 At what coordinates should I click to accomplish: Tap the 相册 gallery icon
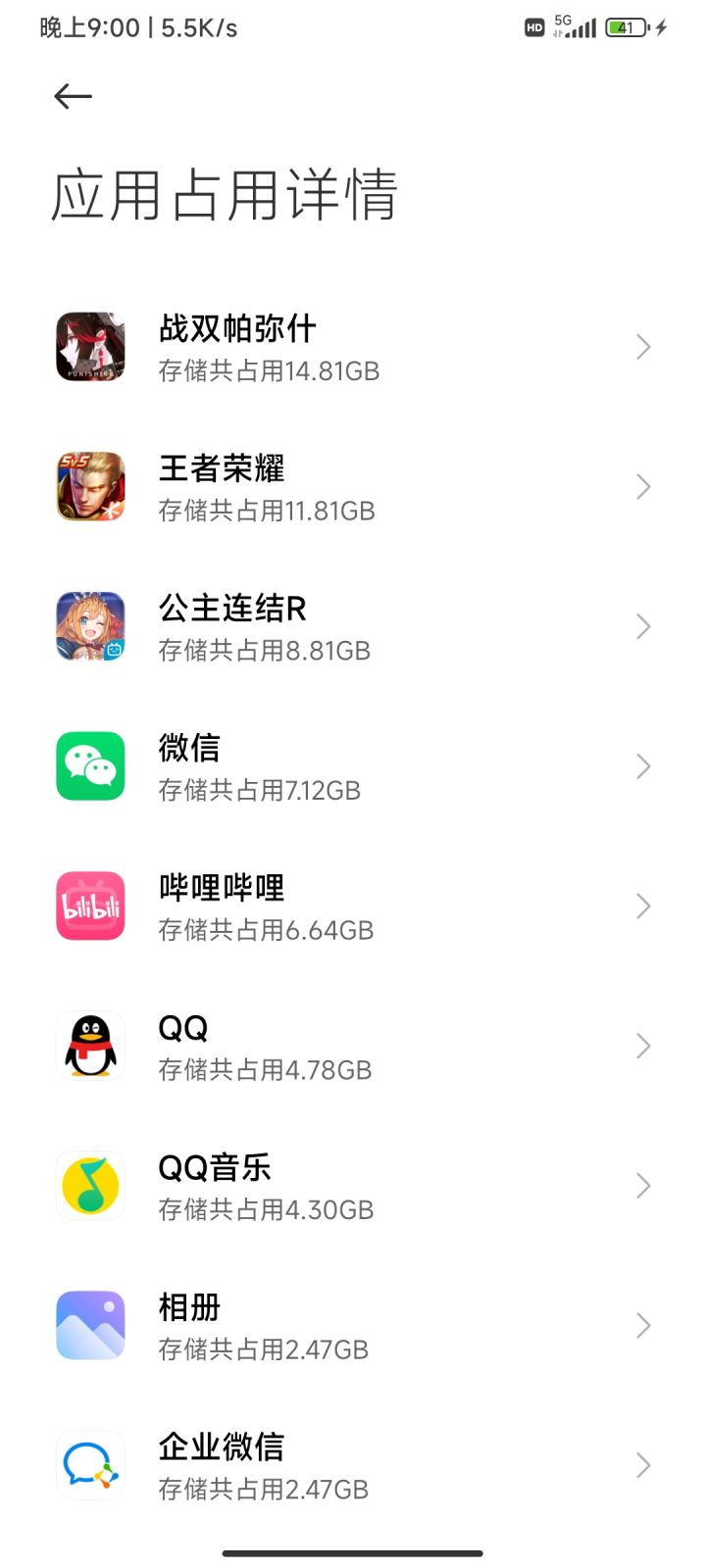[x=90, y=1325]
